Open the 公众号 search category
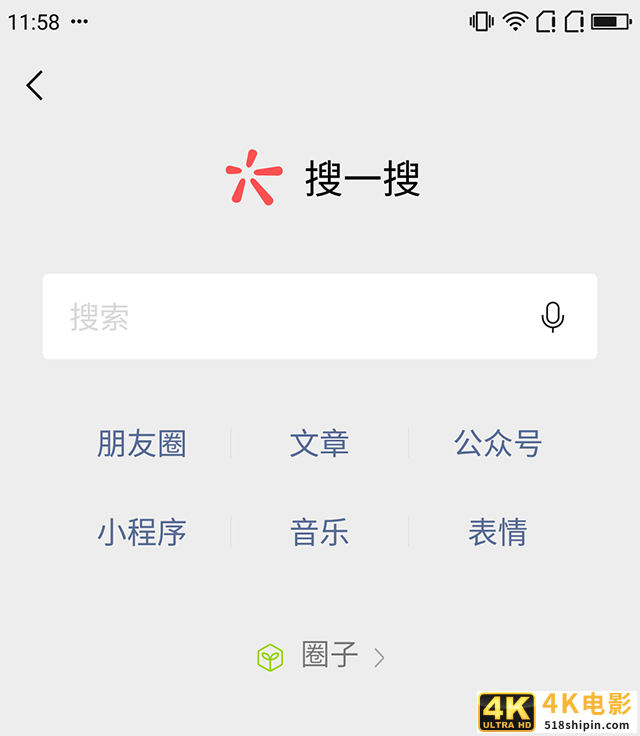The height and width of the screenshot is (736, 640). pyautogui.click(x=497, y=443)
